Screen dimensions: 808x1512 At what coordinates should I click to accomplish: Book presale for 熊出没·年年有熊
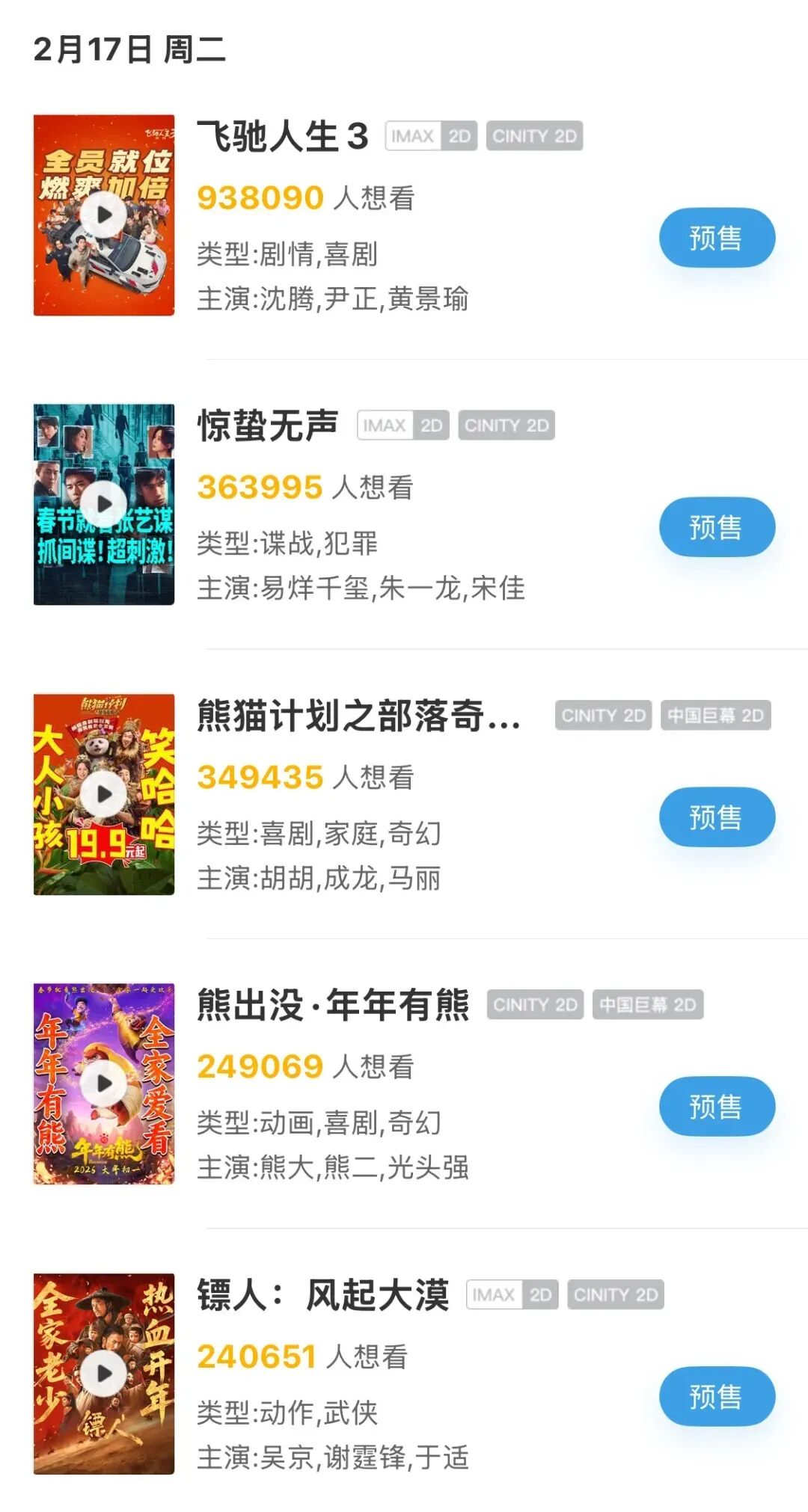716,1106
